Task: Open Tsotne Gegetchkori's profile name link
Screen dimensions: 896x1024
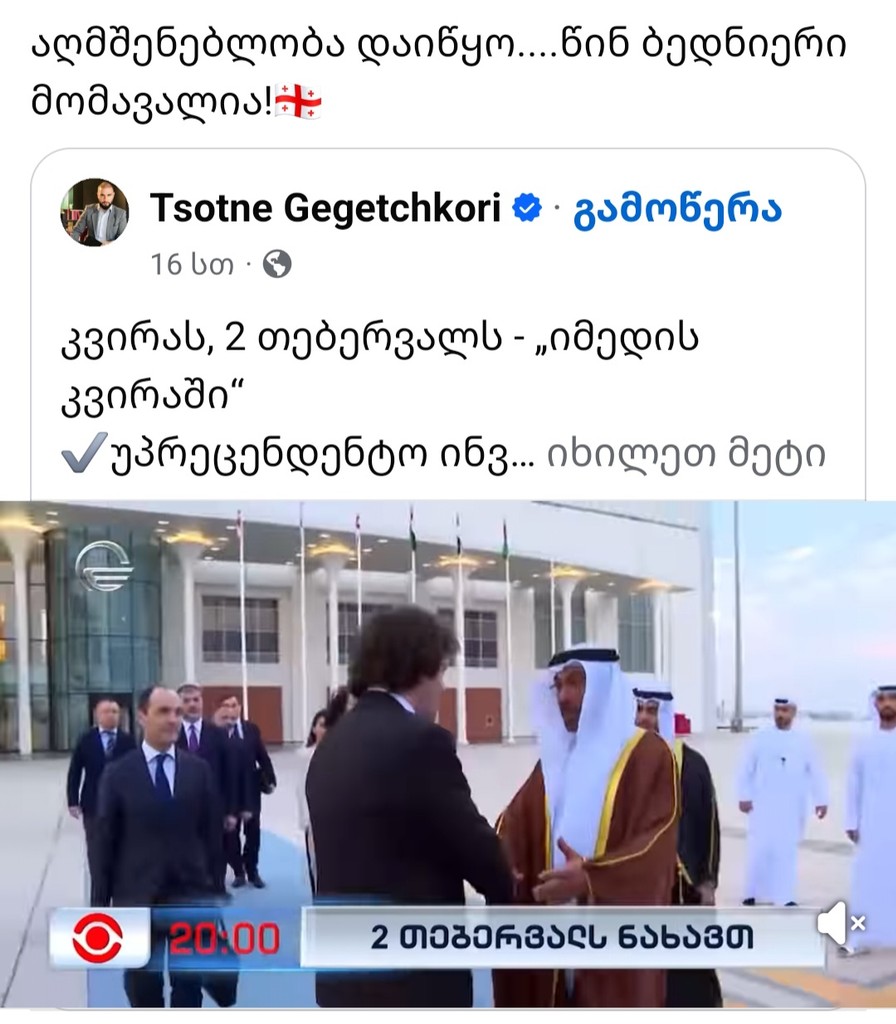Action: pyautogui.click(x=325, y=209)
